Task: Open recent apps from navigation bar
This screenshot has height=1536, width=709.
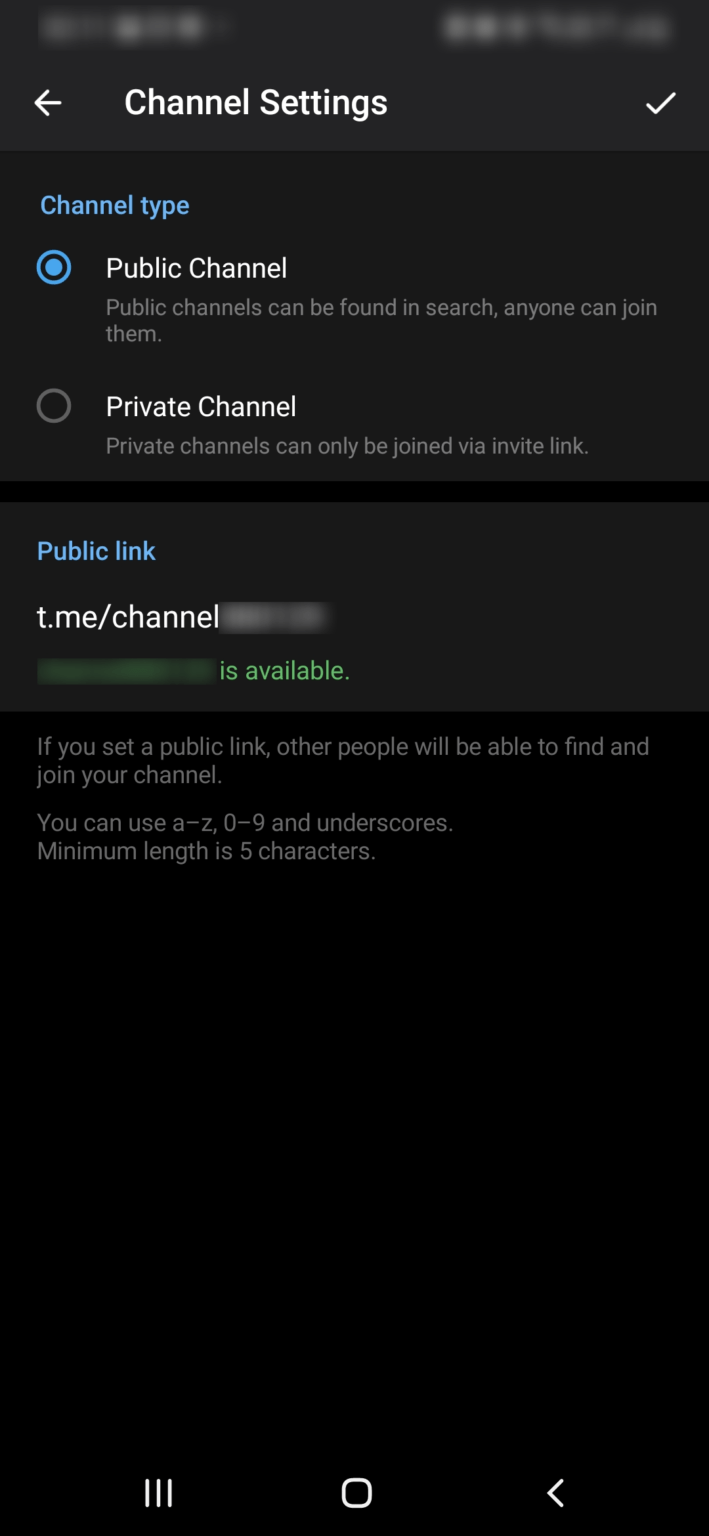Action: 158,1492
